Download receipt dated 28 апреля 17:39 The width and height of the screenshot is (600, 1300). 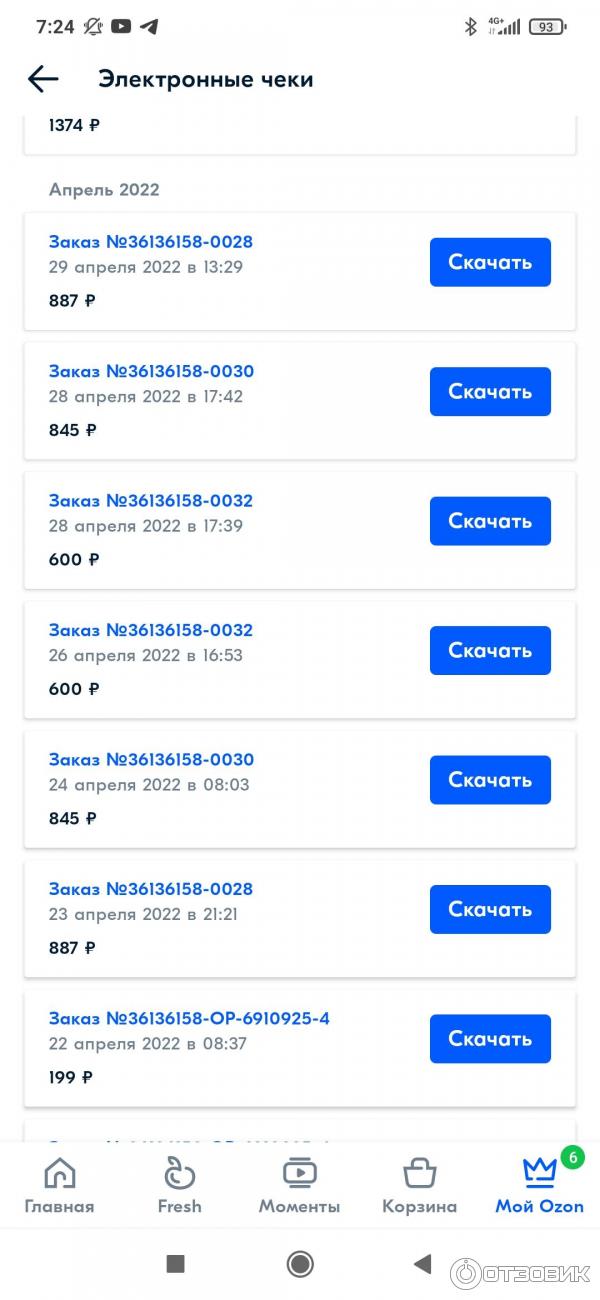[490, 521]
